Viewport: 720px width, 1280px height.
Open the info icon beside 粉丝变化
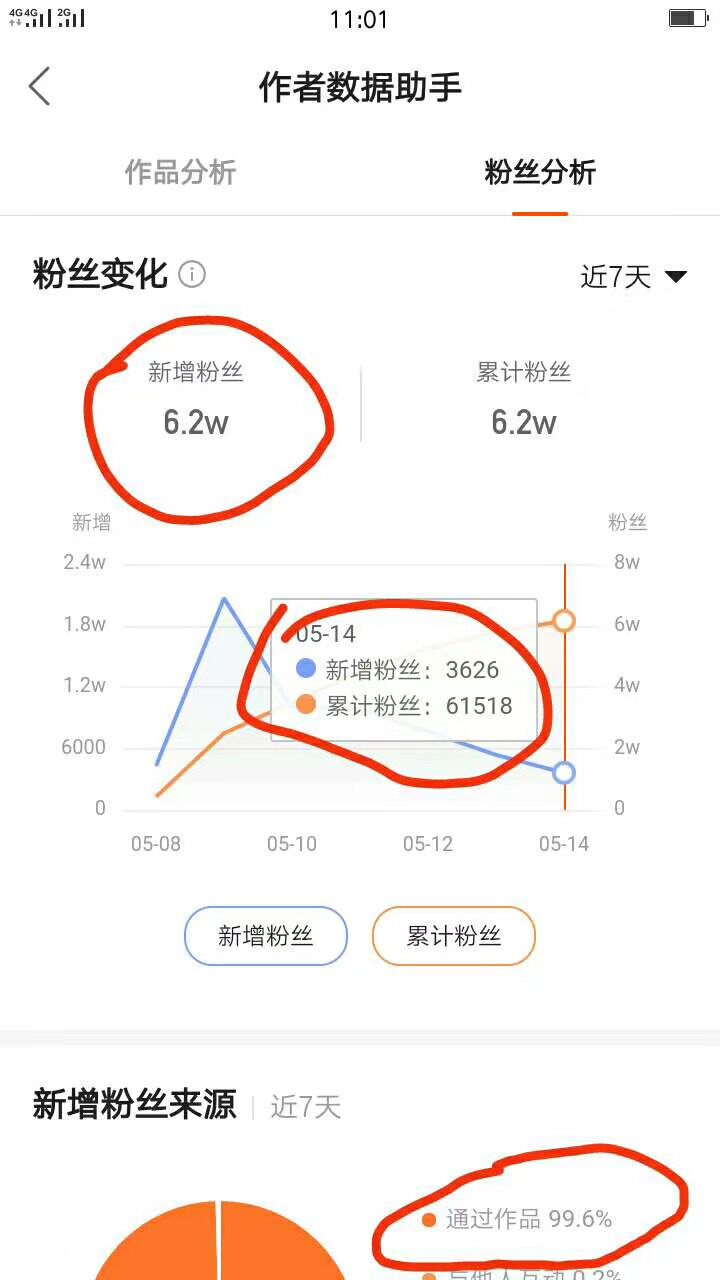click(x=192, y=274)
